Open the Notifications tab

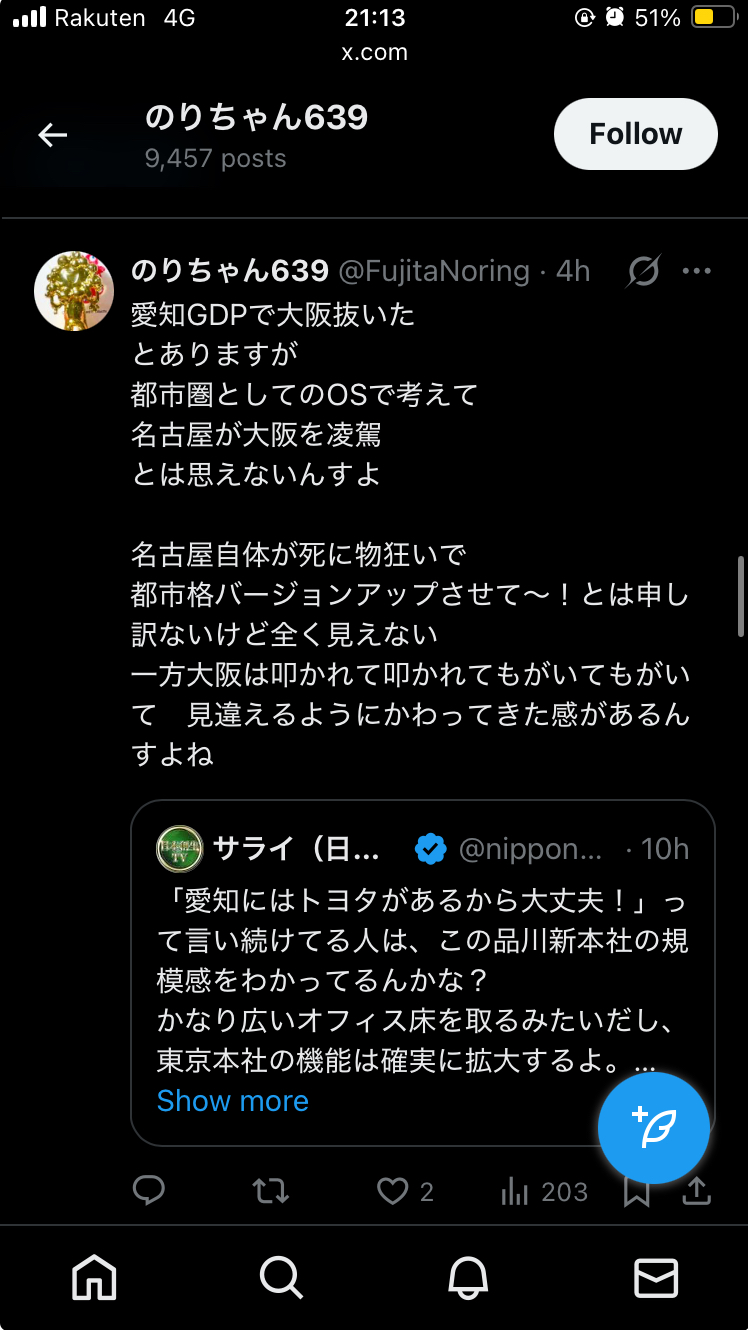(467, 1277)
